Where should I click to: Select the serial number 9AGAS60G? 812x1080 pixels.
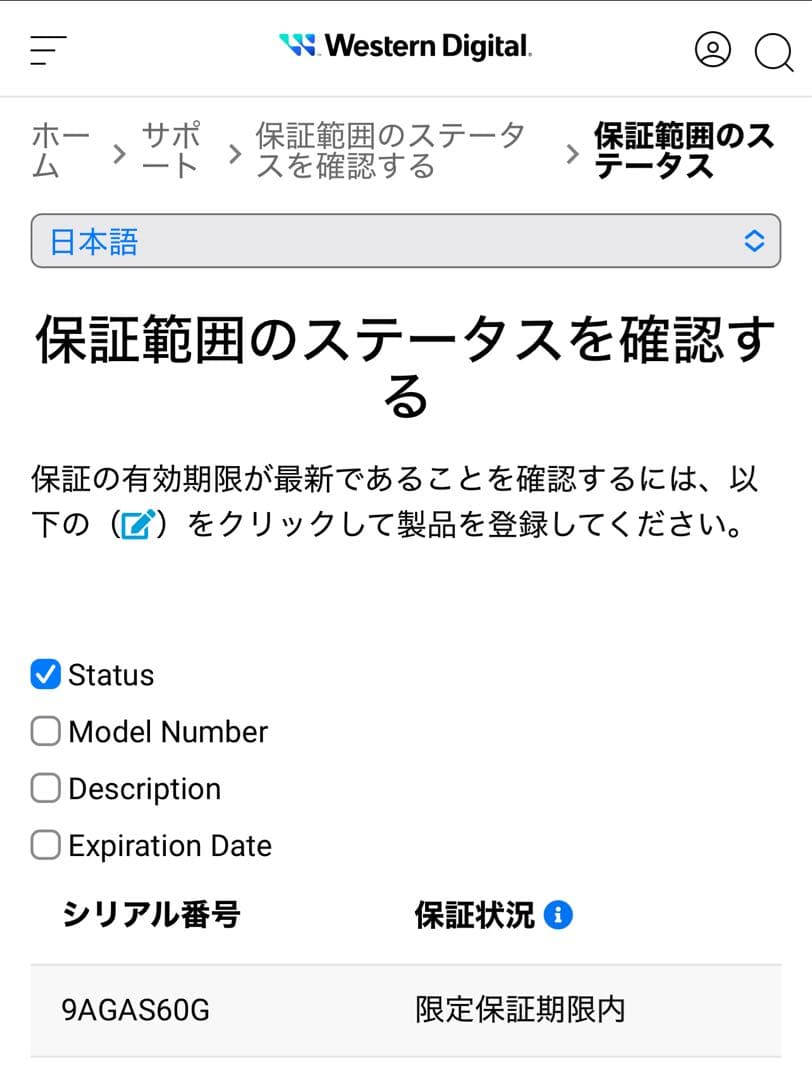[136, 1011]
